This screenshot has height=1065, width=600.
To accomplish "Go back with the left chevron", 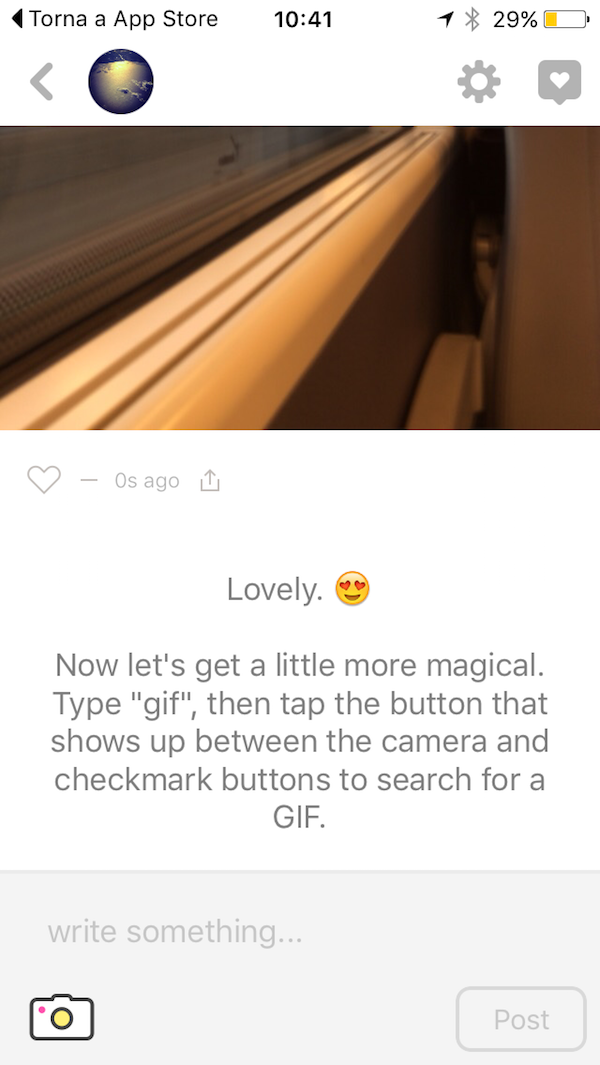I will (42, 82).
